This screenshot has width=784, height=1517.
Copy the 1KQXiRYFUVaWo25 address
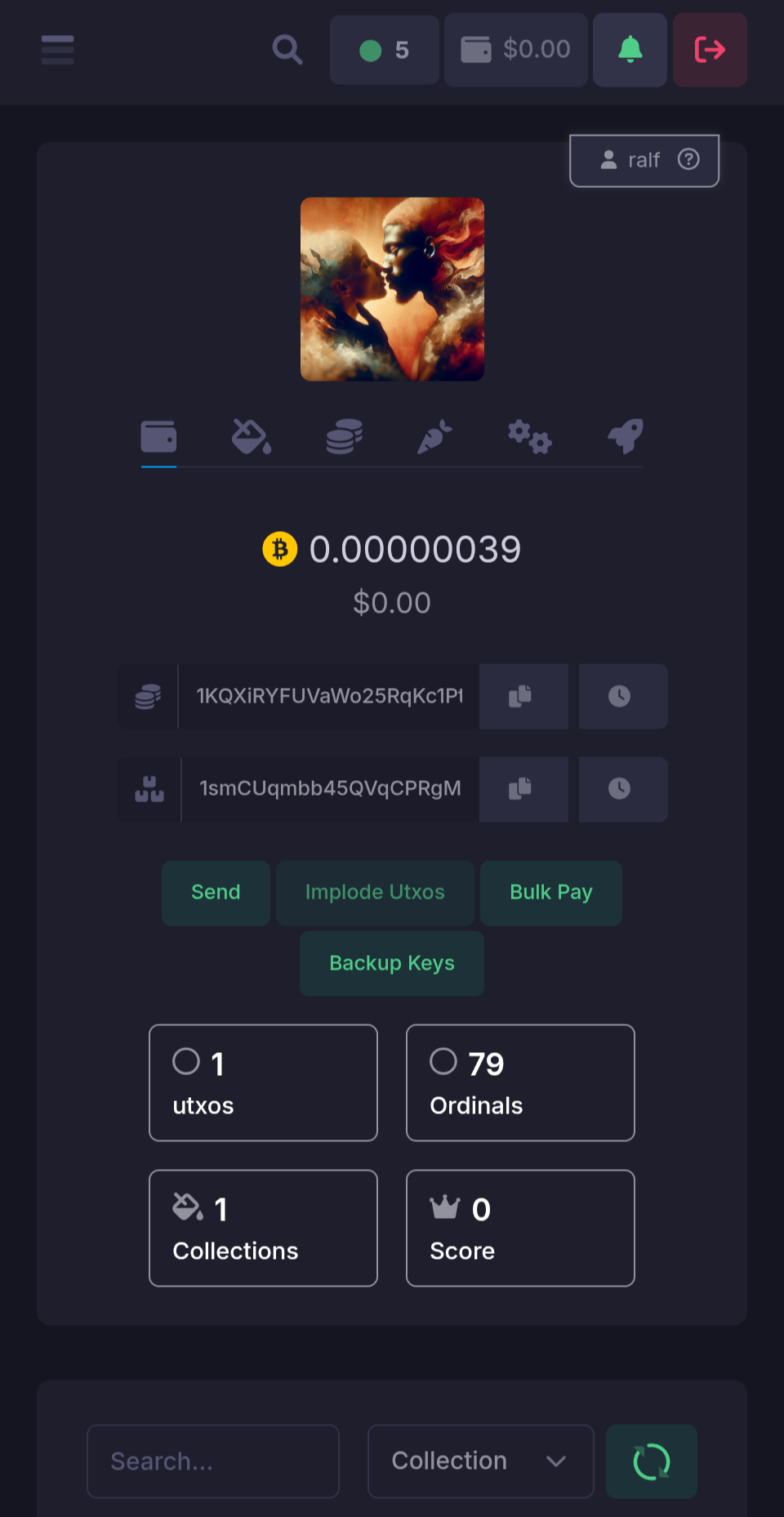coord(523,696)
